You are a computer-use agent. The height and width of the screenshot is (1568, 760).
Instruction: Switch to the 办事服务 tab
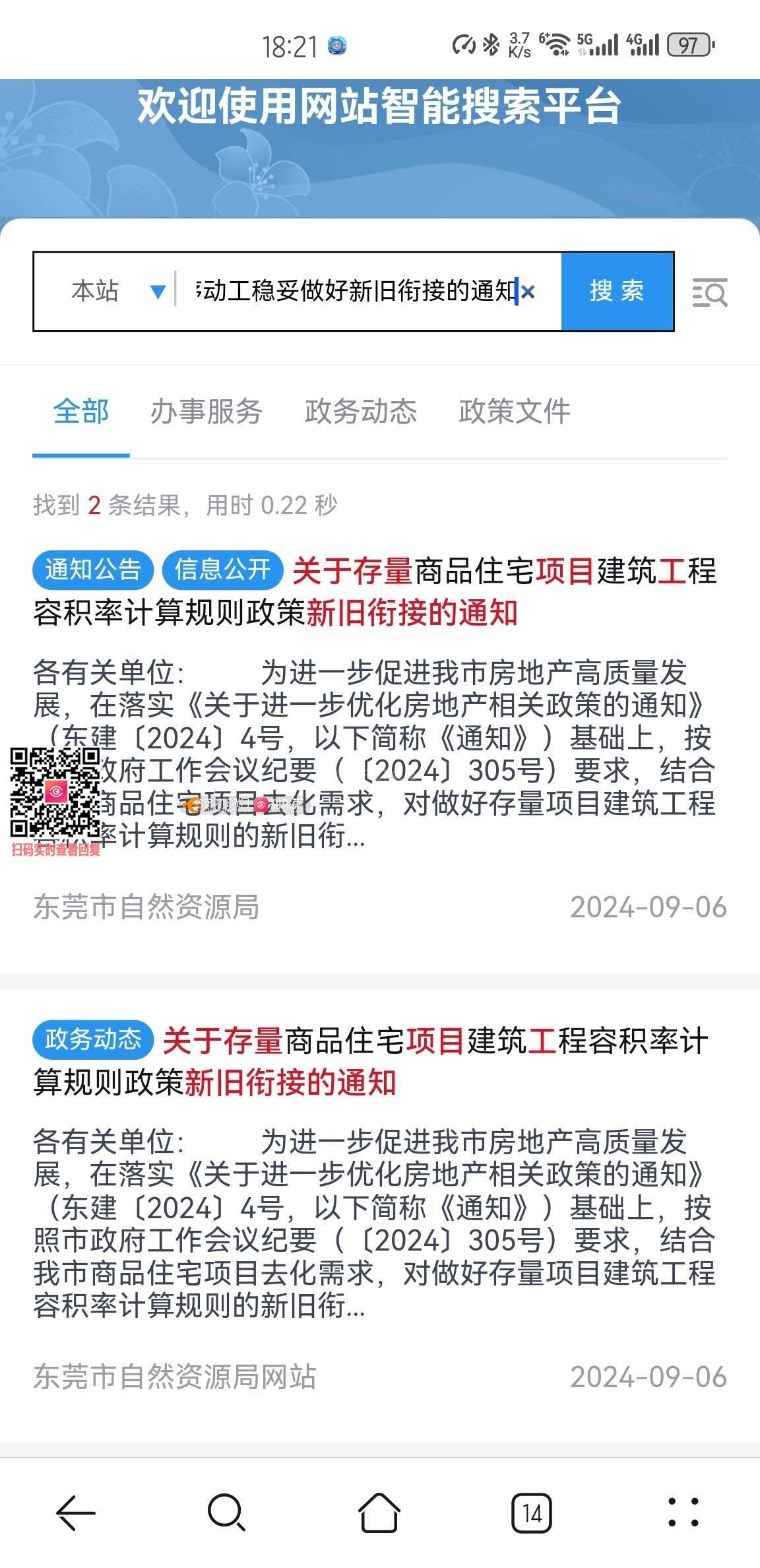206,412
